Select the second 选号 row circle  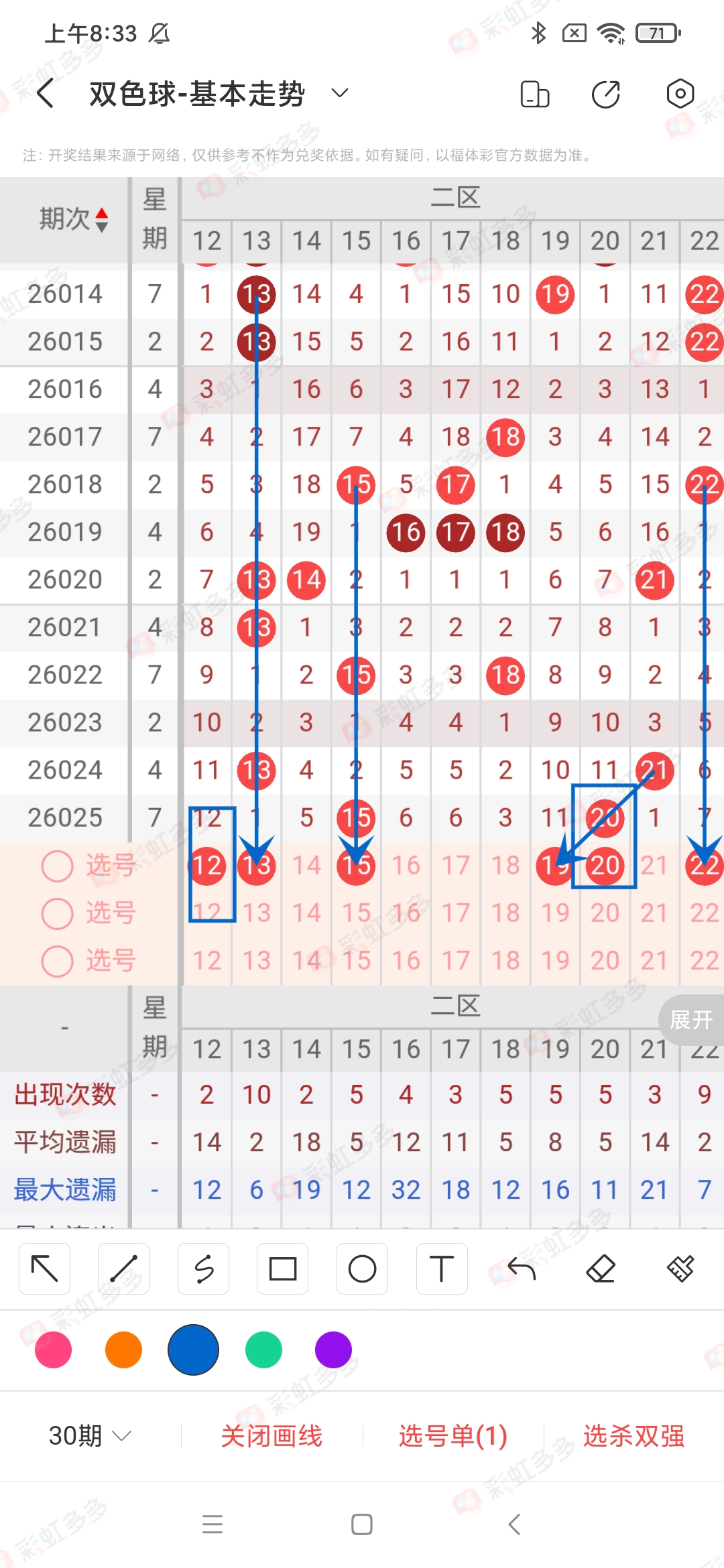click(56, 913)
